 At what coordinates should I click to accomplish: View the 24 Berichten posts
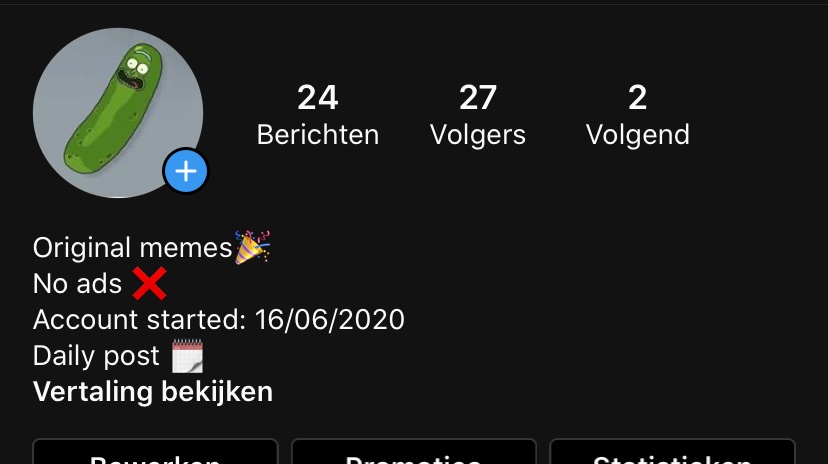[318, 115]
